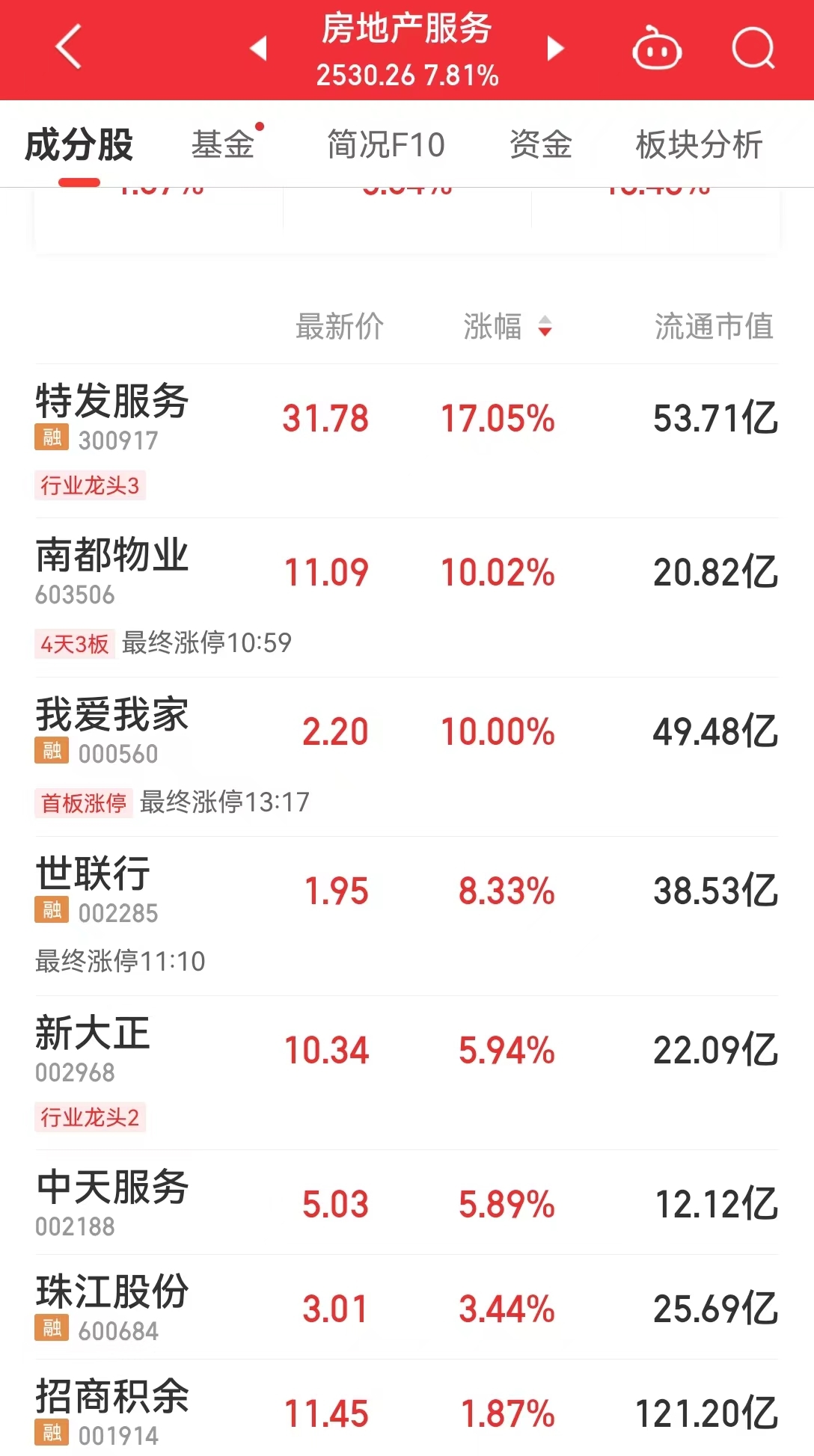Switch to the previous sector with left arrow
Image resolution: width=814 pixels, height=1456 pixels.
click(x=259, y=49)
